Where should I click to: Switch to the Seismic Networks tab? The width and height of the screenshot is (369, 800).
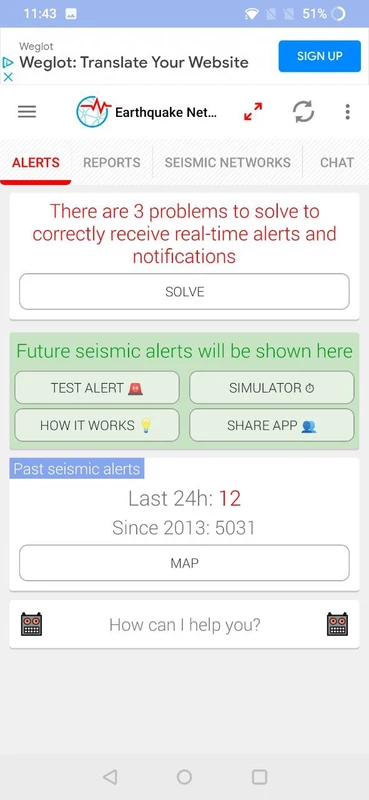pyautogui.click(x=228, y=163)
